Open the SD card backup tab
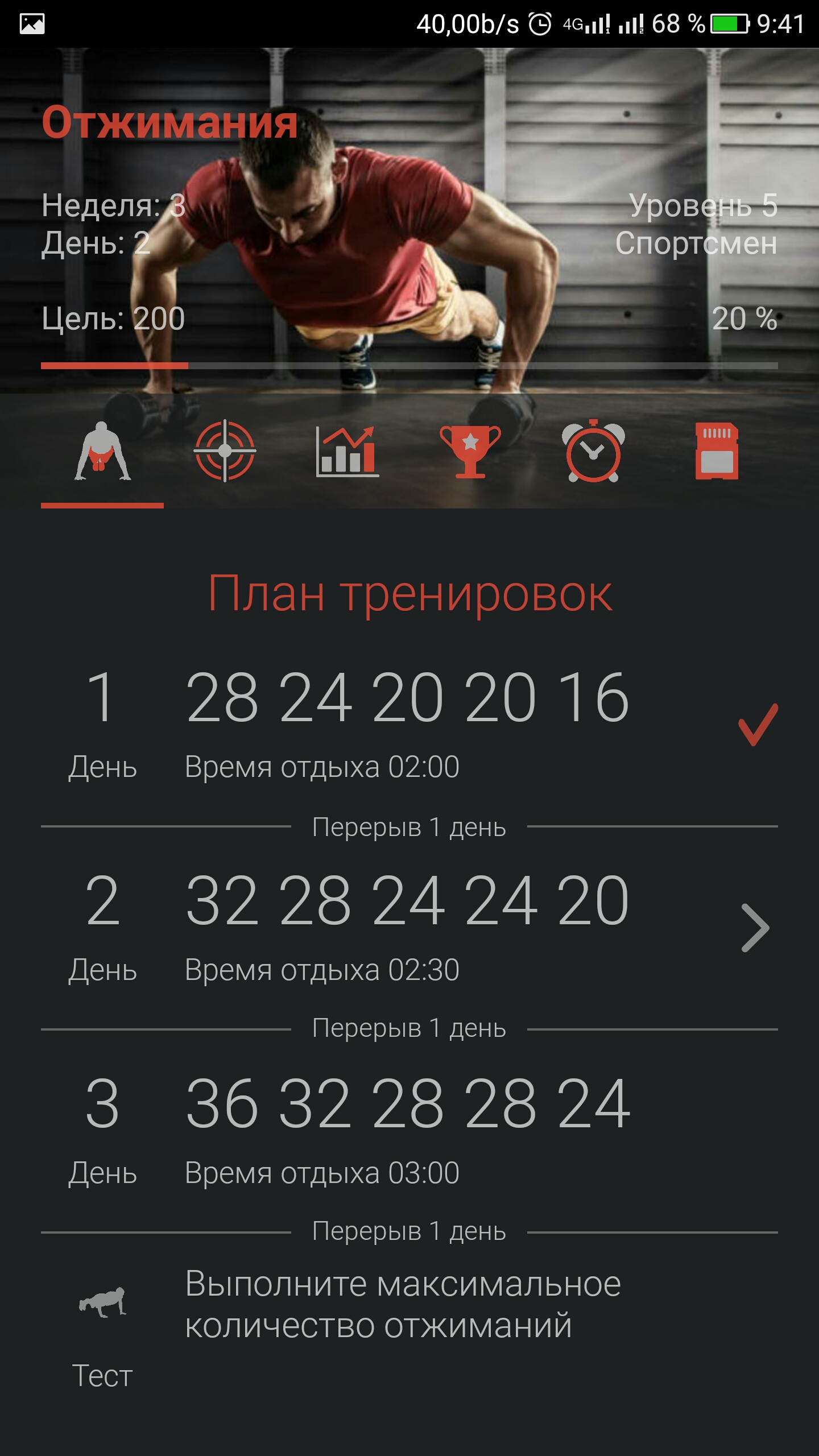The width and height of the screenshot is (819, 1456). pos(716,452)
